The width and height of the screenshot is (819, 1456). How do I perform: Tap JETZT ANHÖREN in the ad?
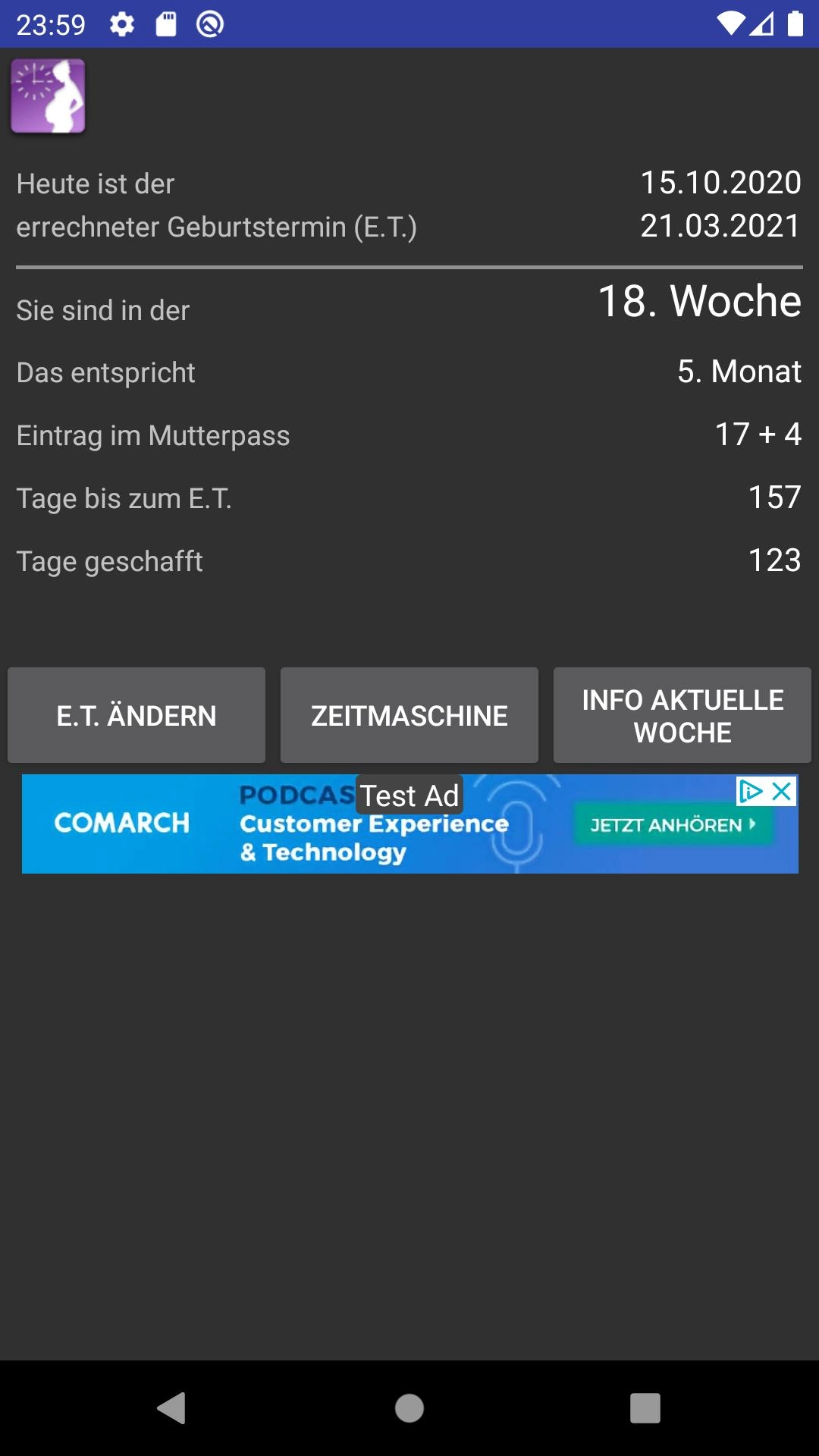point(673,824)
